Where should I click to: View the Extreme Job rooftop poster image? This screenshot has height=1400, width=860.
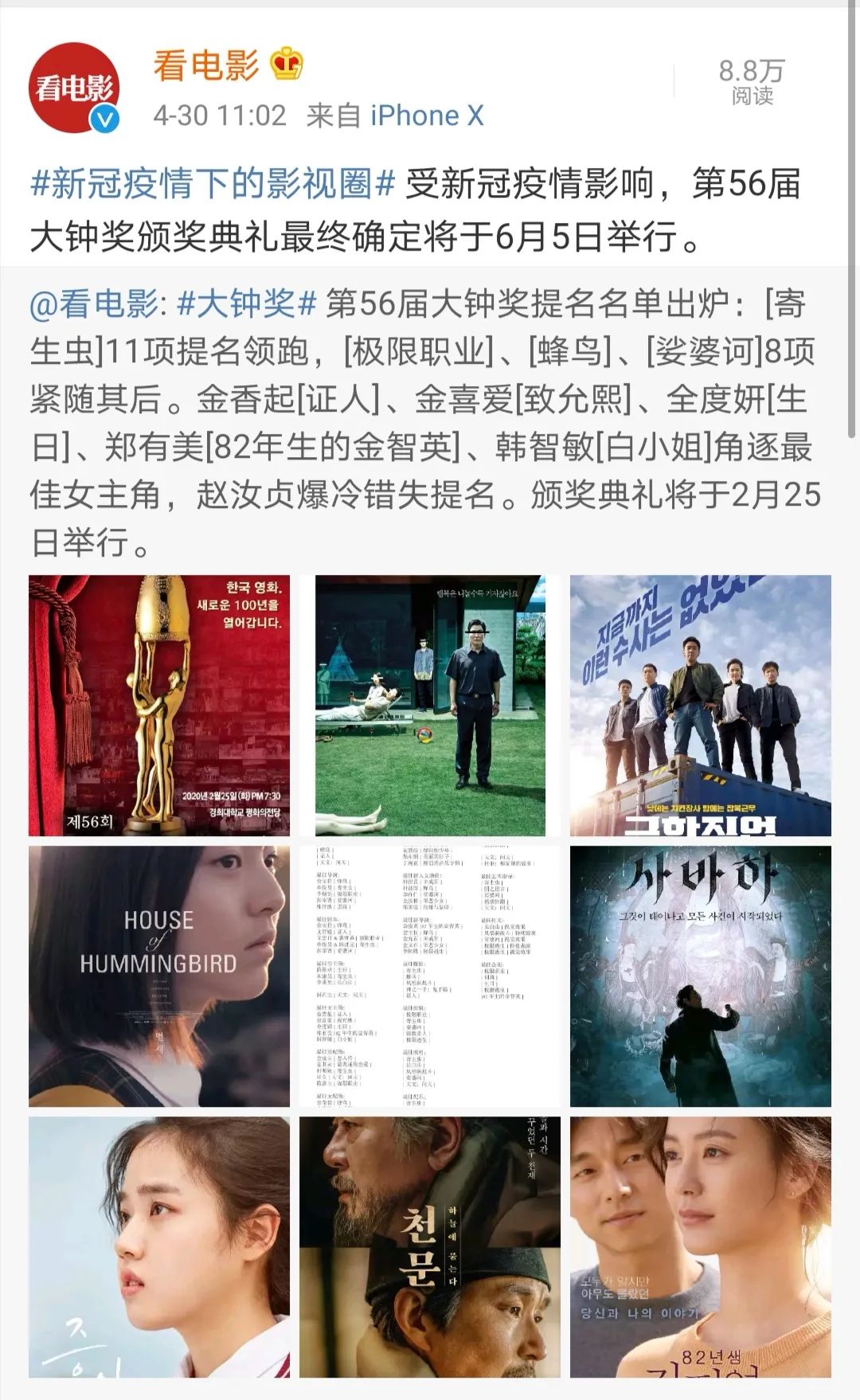click(x=701, y=706)
